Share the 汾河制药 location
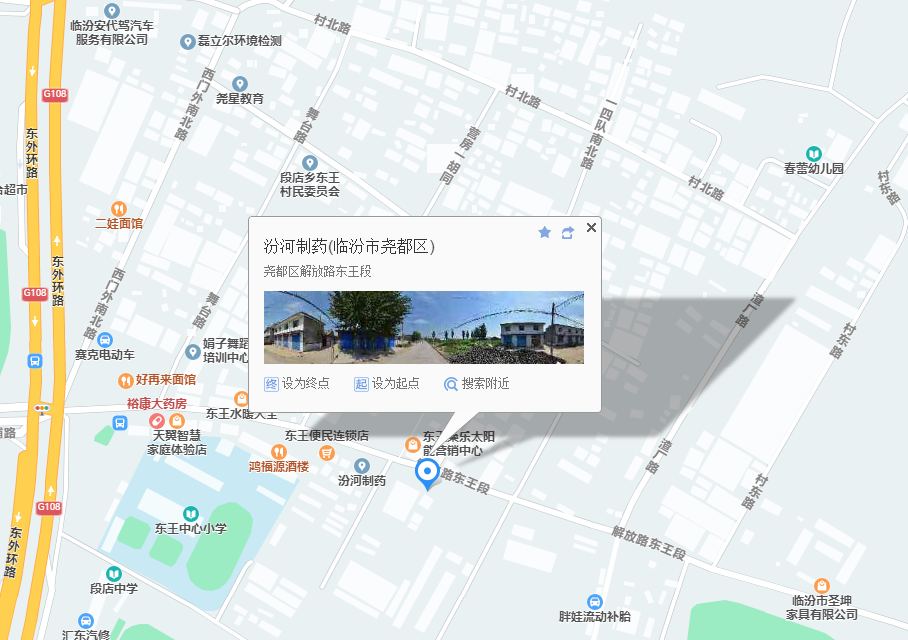This screenshot has height=640, width=908. (x=567, y=232)
